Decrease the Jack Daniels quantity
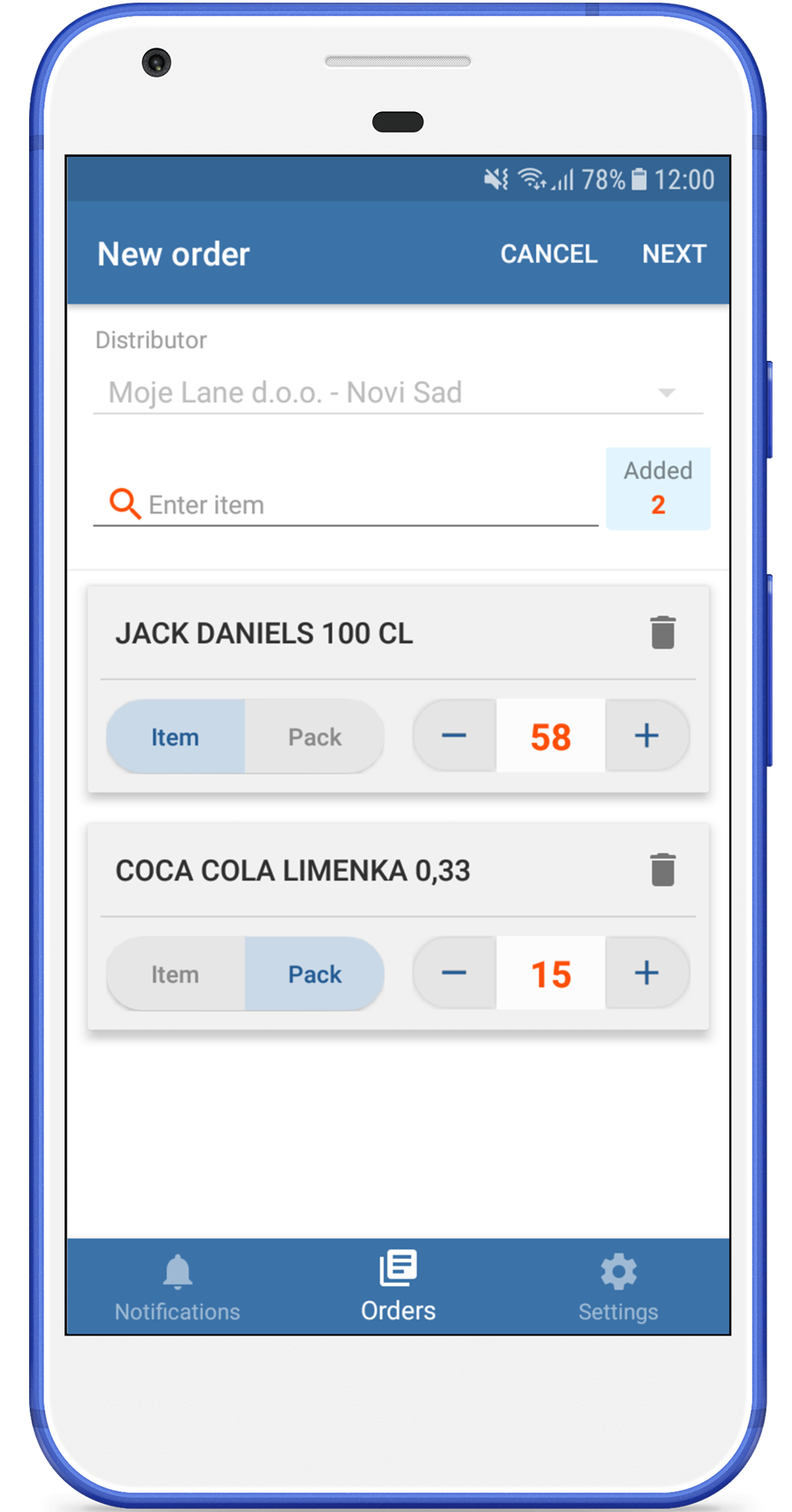The height and width of the screenshot is (1512, 792). 454,736
